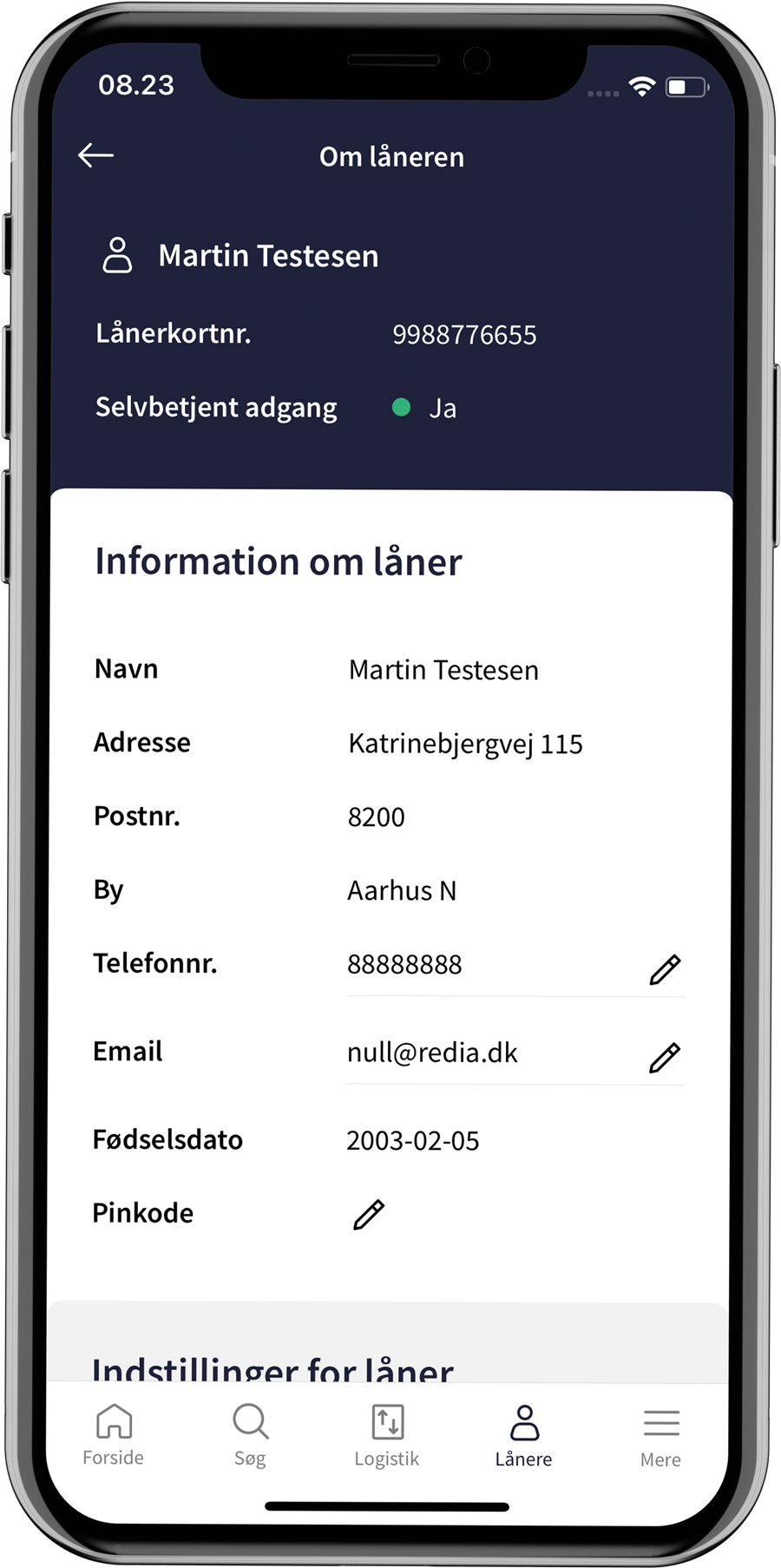Open the Søg tab
Viewport: 781px width, 1568px height.
[x=250, y=1435]
